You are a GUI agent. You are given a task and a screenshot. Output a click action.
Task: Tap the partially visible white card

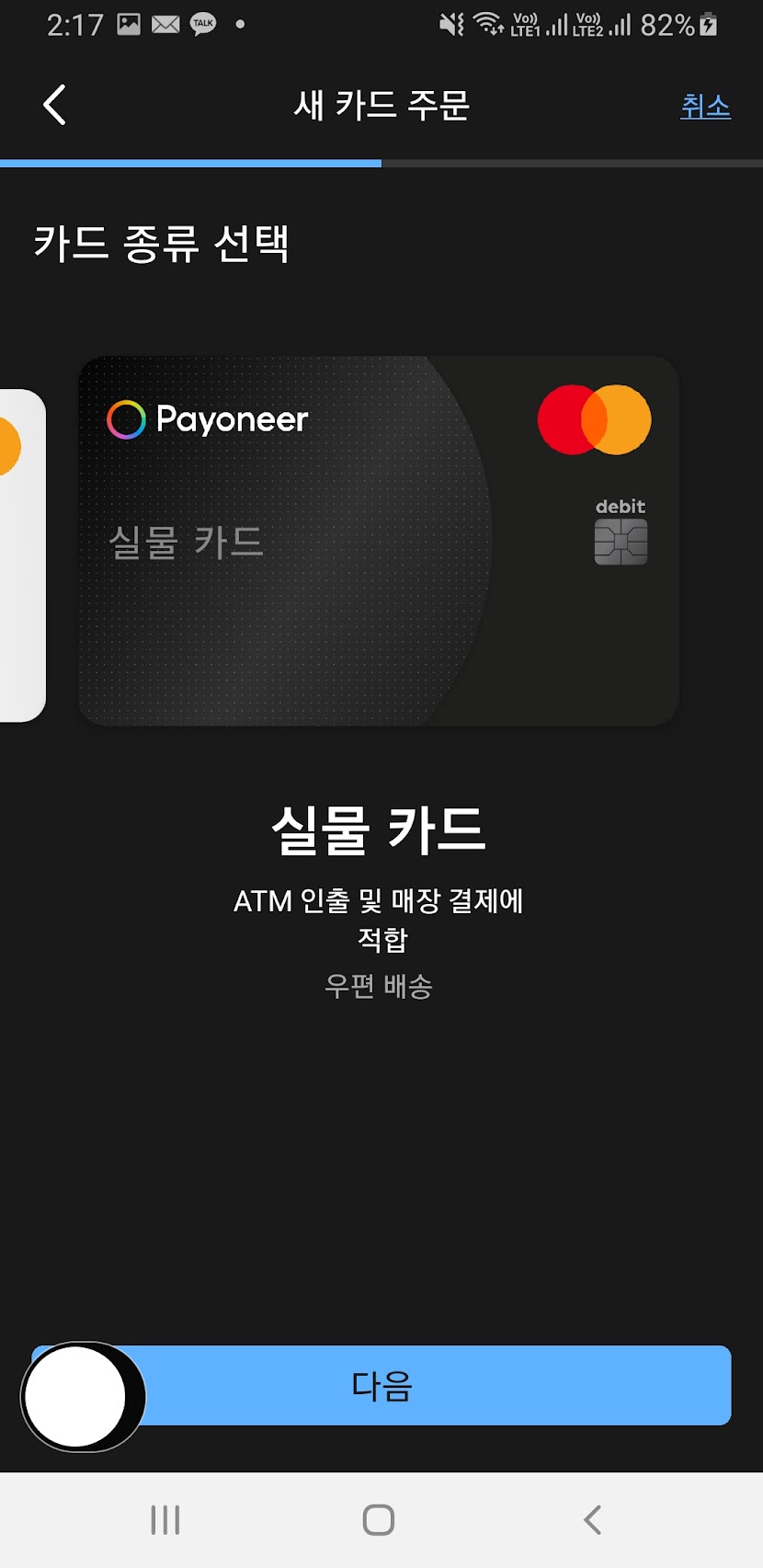click(x=22, y=555)
